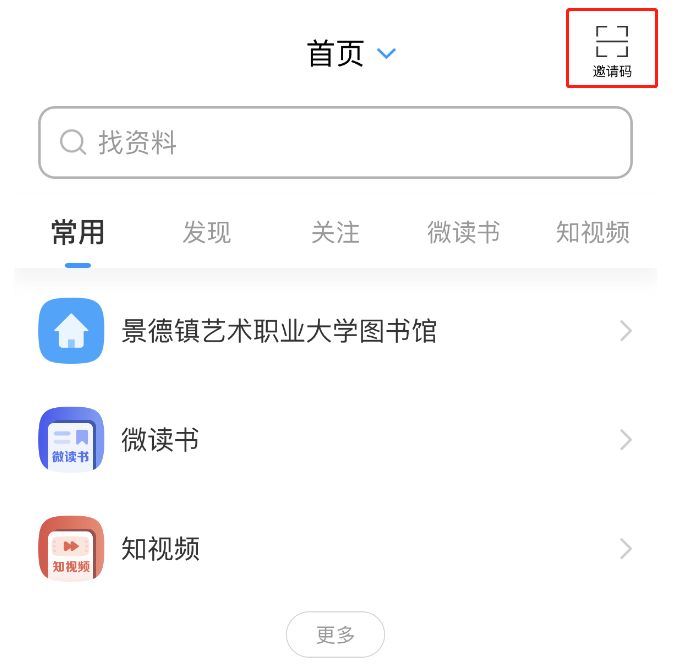
Task: Select the 常用 tab
Action: (78, 232)
